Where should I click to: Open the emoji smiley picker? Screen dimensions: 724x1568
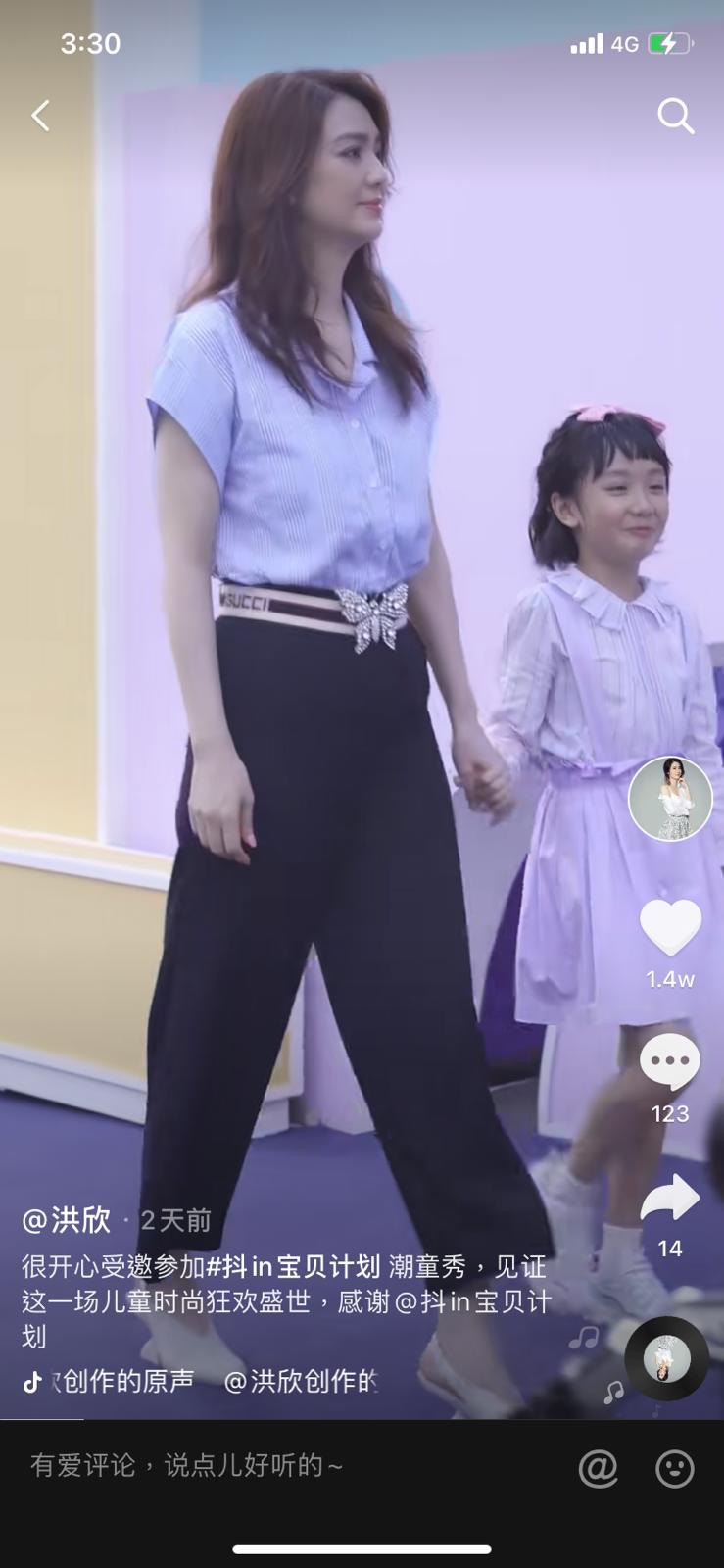pyautogui.click(x=674, y=1468)
